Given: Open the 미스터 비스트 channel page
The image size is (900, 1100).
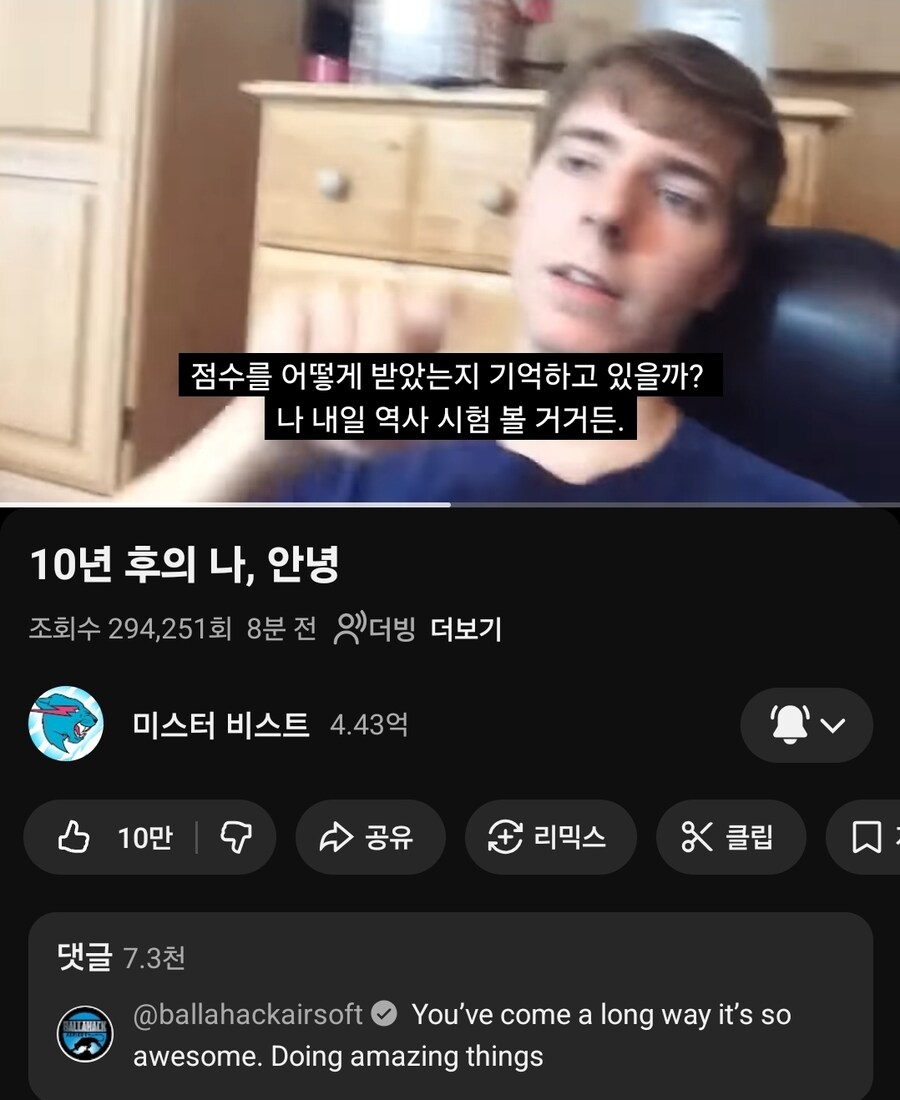Looking at the screenshot, I should pos(220,724).
